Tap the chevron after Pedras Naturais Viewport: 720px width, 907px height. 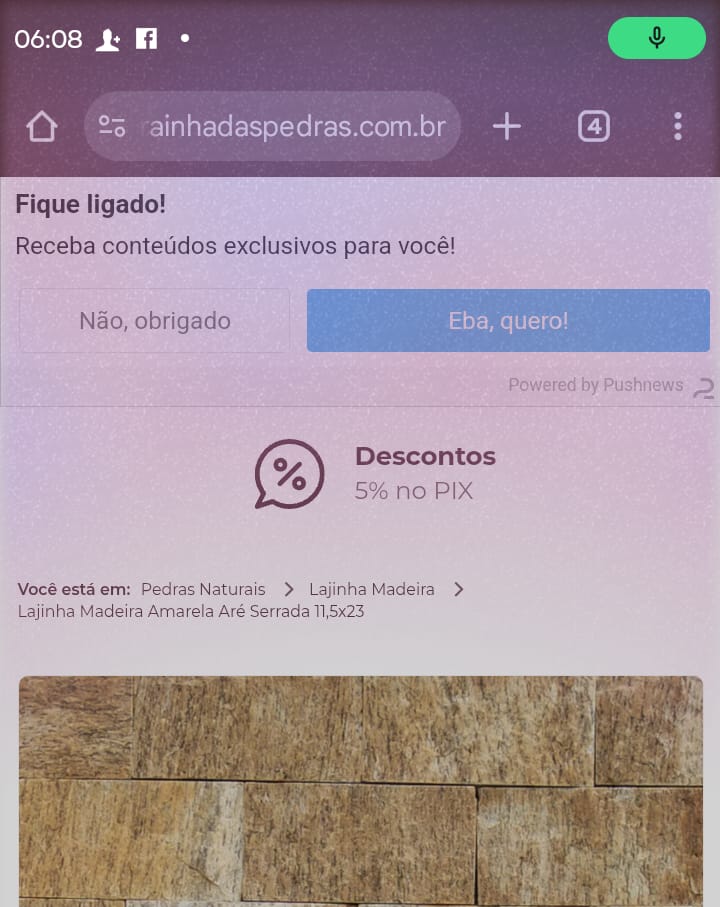(x=288, y=589)
